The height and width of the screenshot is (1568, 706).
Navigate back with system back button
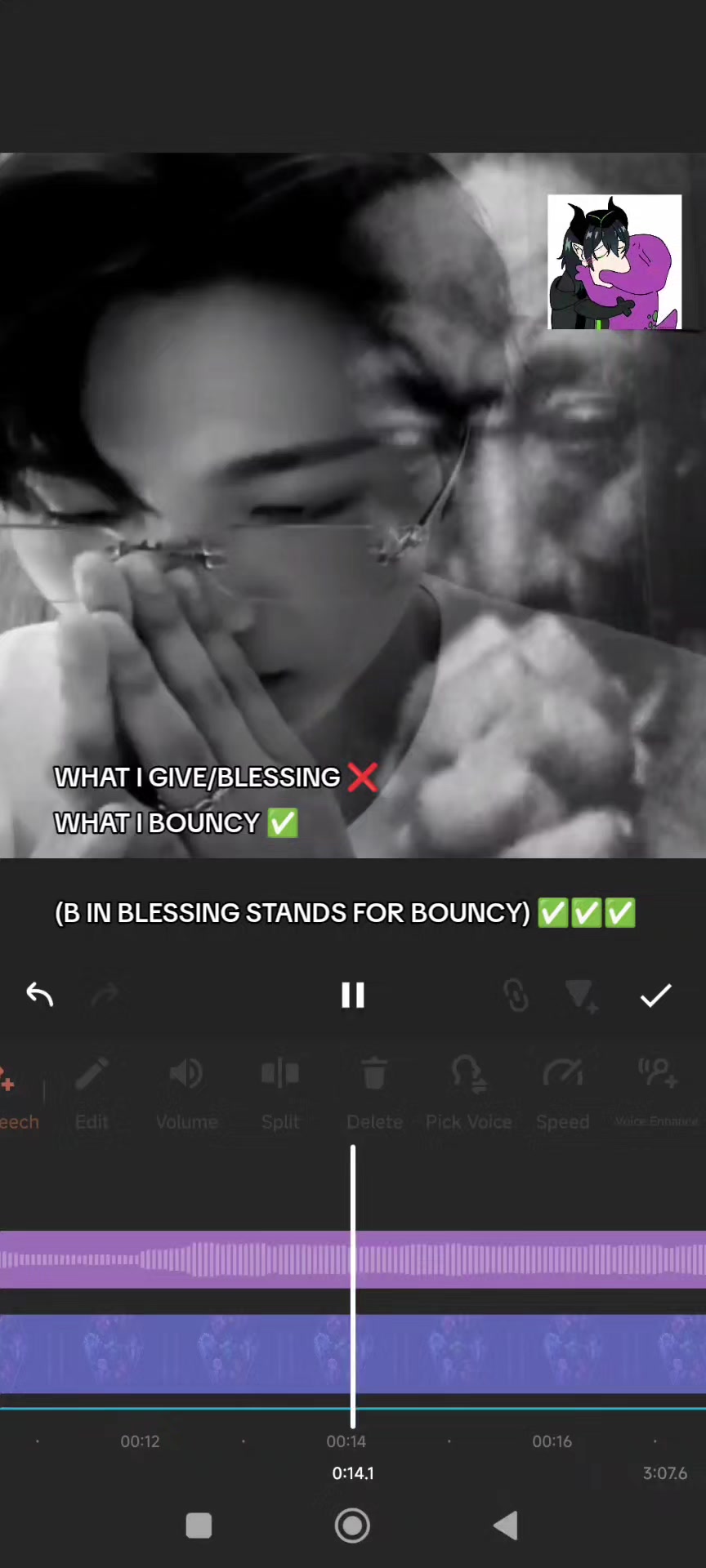tap(506, 1526)
